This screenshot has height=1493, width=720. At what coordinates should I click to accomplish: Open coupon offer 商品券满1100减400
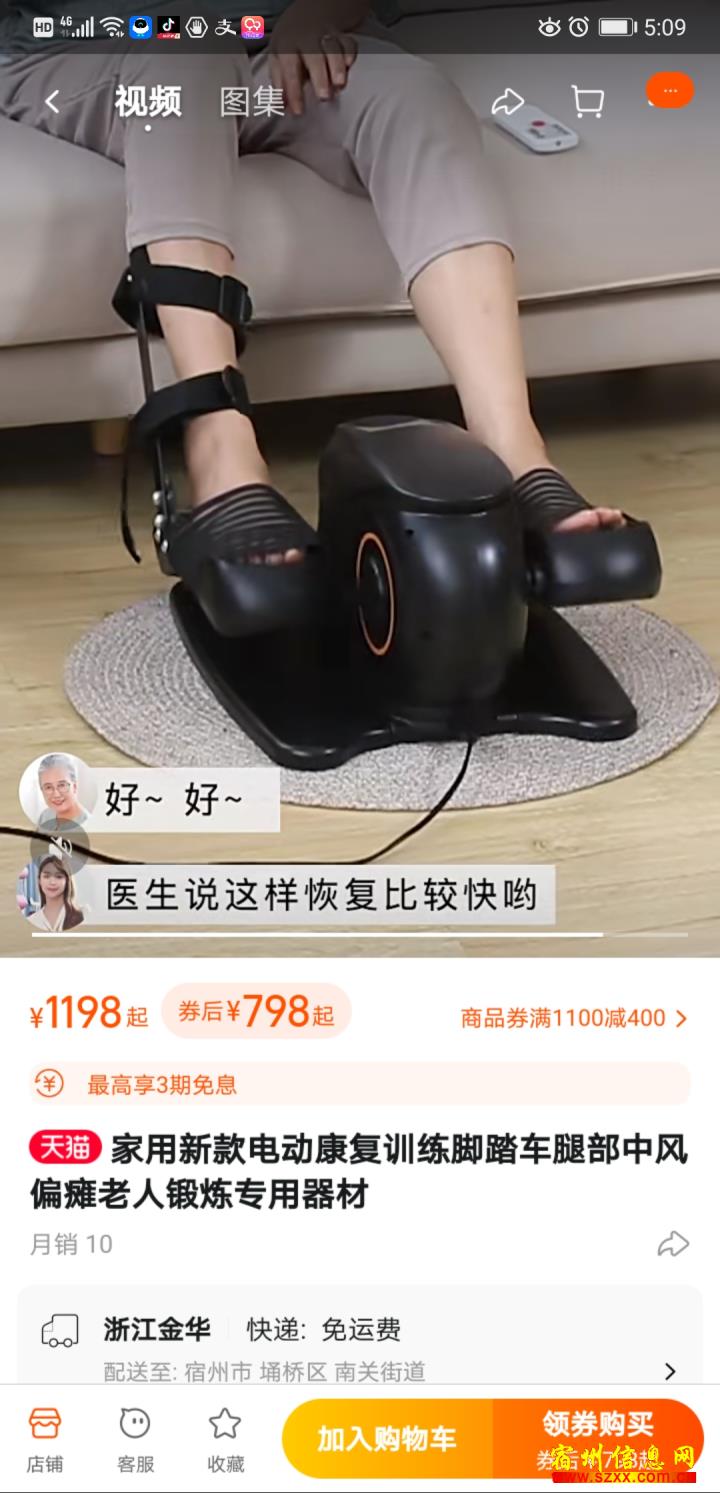(574, 1018)
